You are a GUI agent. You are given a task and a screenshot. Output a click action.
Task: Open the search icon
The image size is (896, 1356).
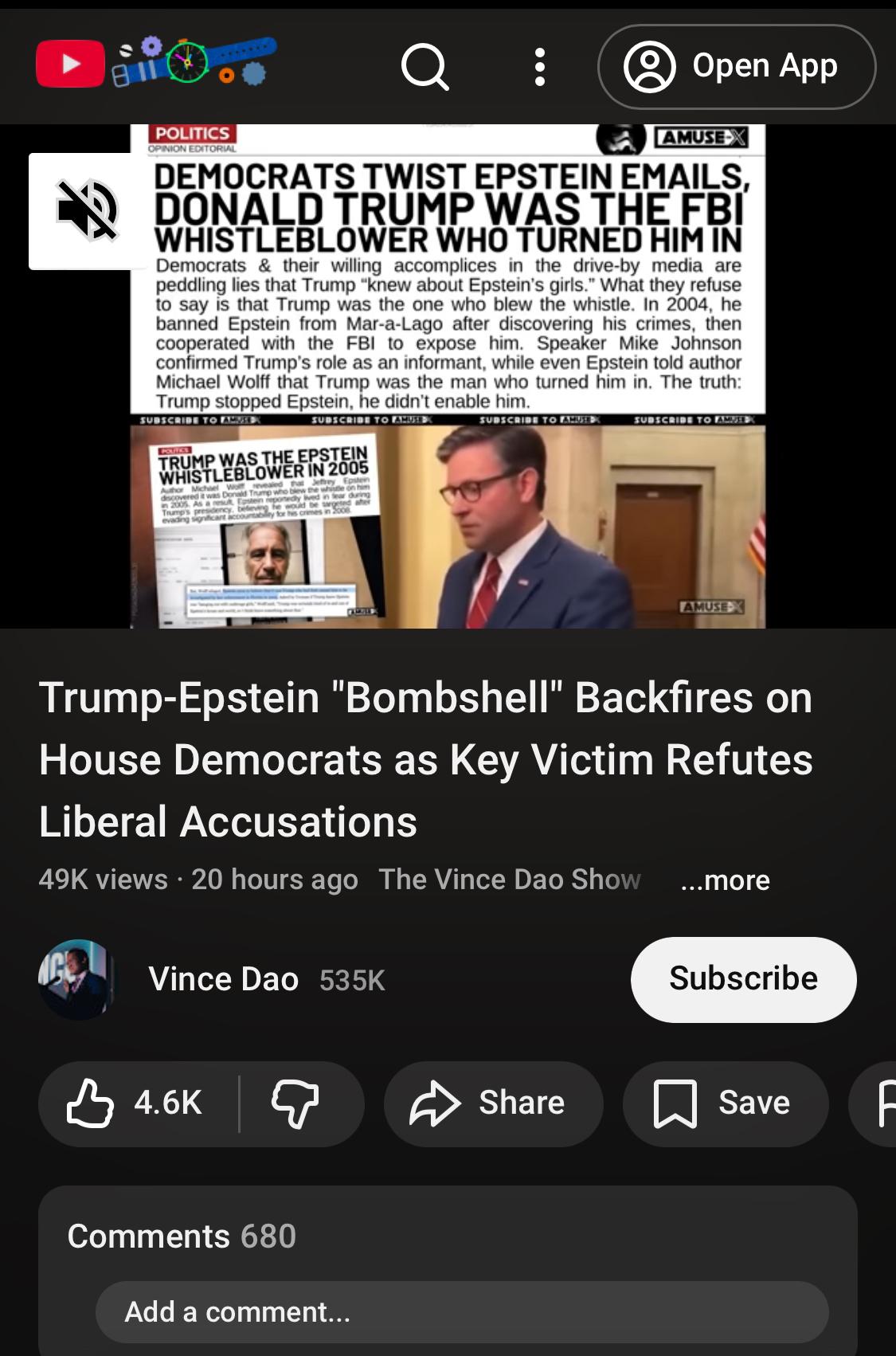pos(425,66)
